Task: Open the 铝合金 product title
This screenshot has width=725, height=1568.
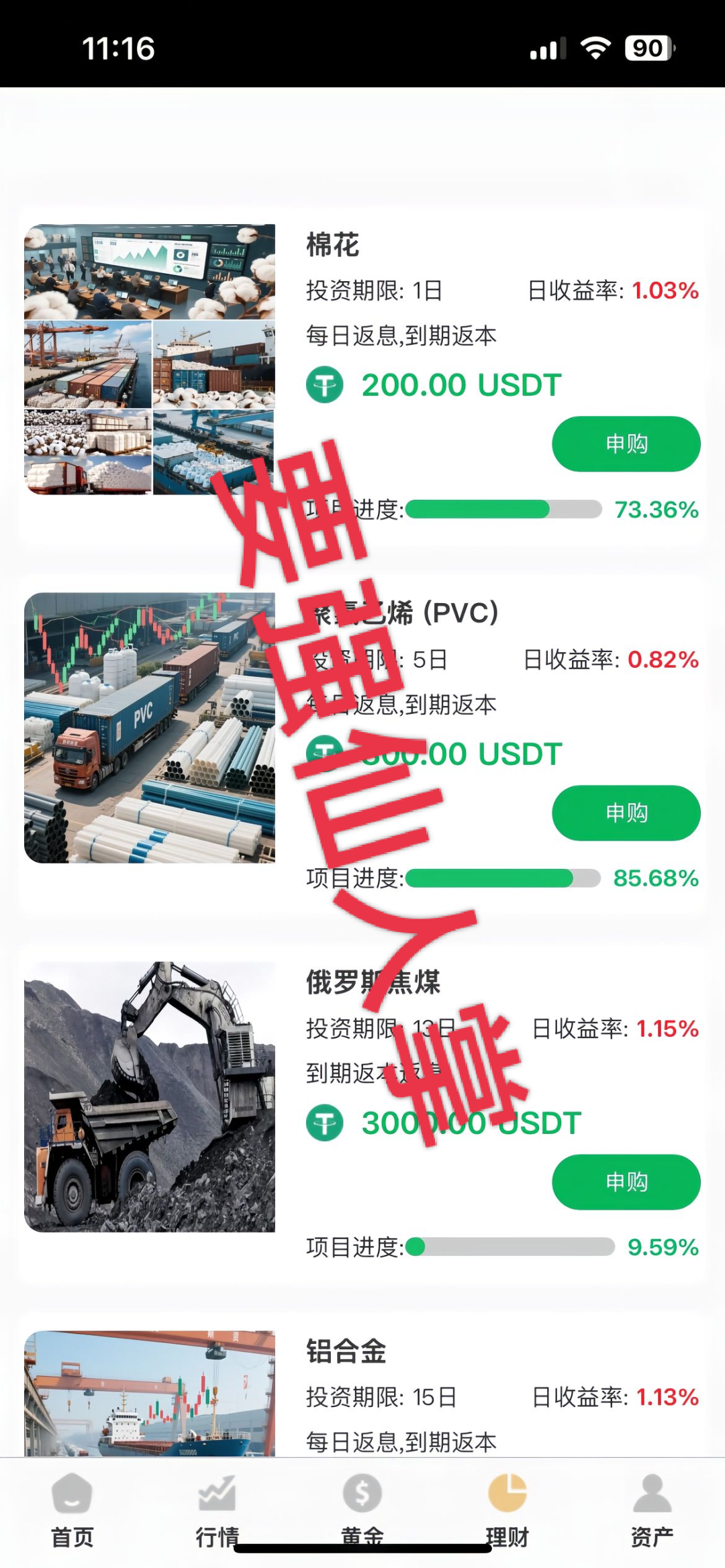Action: (345, 1349)
